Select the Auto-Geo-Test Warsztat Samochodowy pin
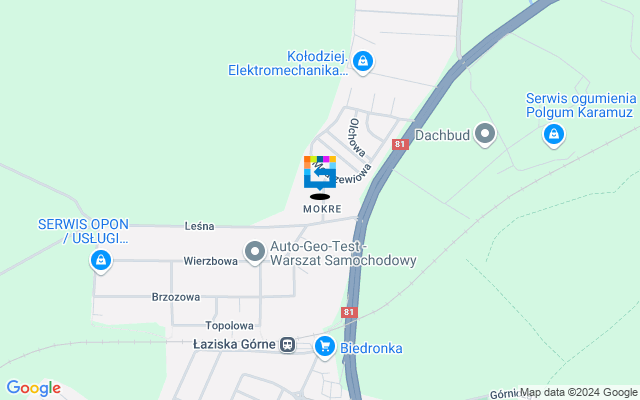This screenshot has height=400, width=640. (x=255, y=252)
